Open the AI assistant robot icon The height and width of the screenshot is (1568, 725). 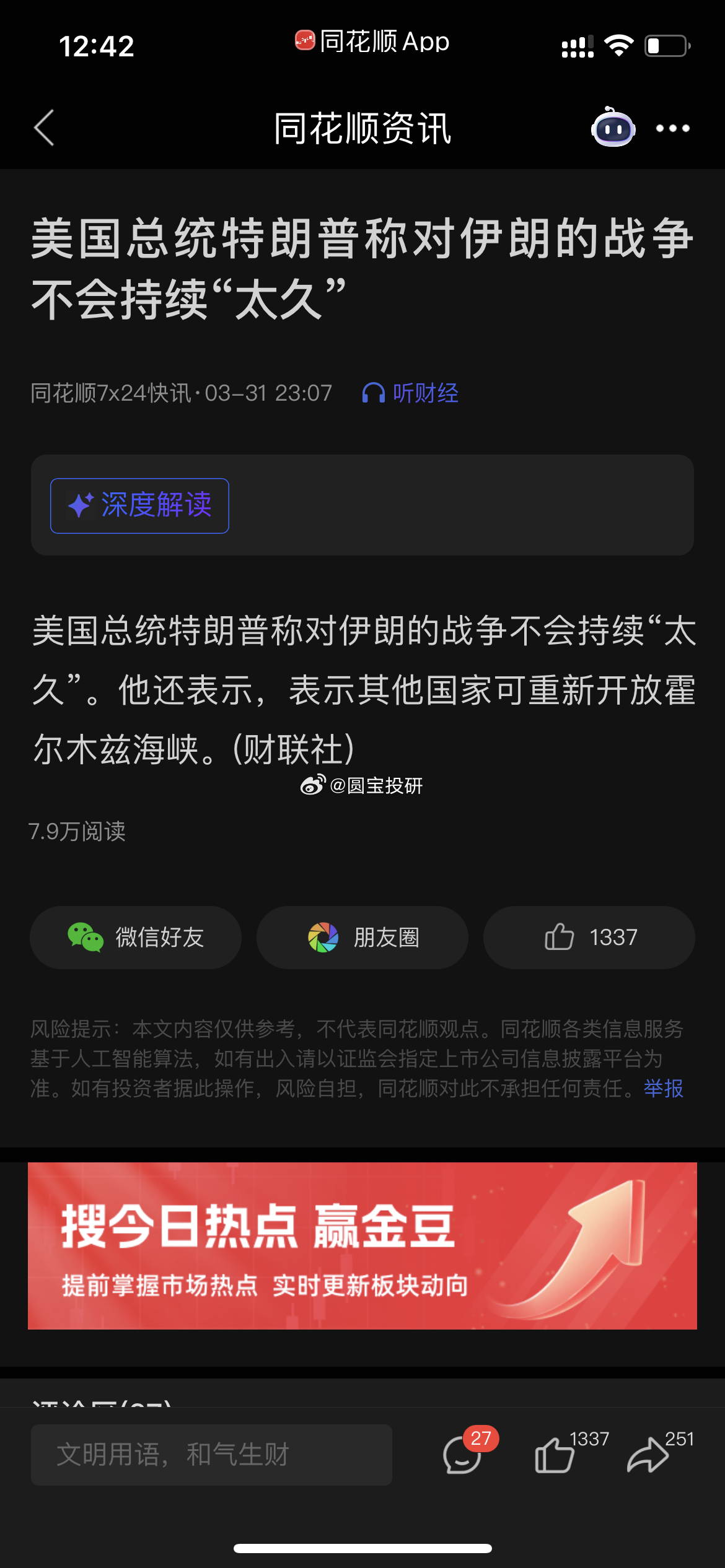(x=613, y=128)
